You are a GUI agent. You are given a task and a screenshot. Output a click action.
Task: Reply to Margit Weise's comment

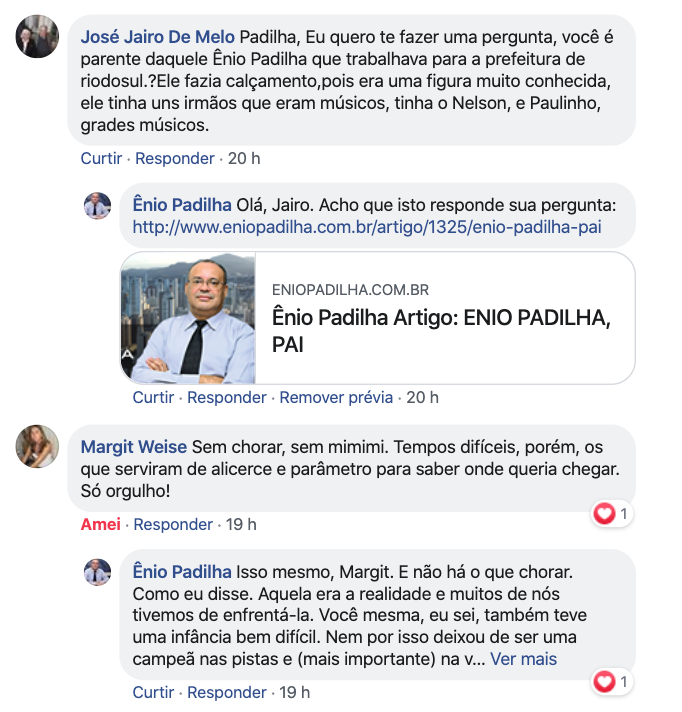pyautogui.click(x=173, y=524)
